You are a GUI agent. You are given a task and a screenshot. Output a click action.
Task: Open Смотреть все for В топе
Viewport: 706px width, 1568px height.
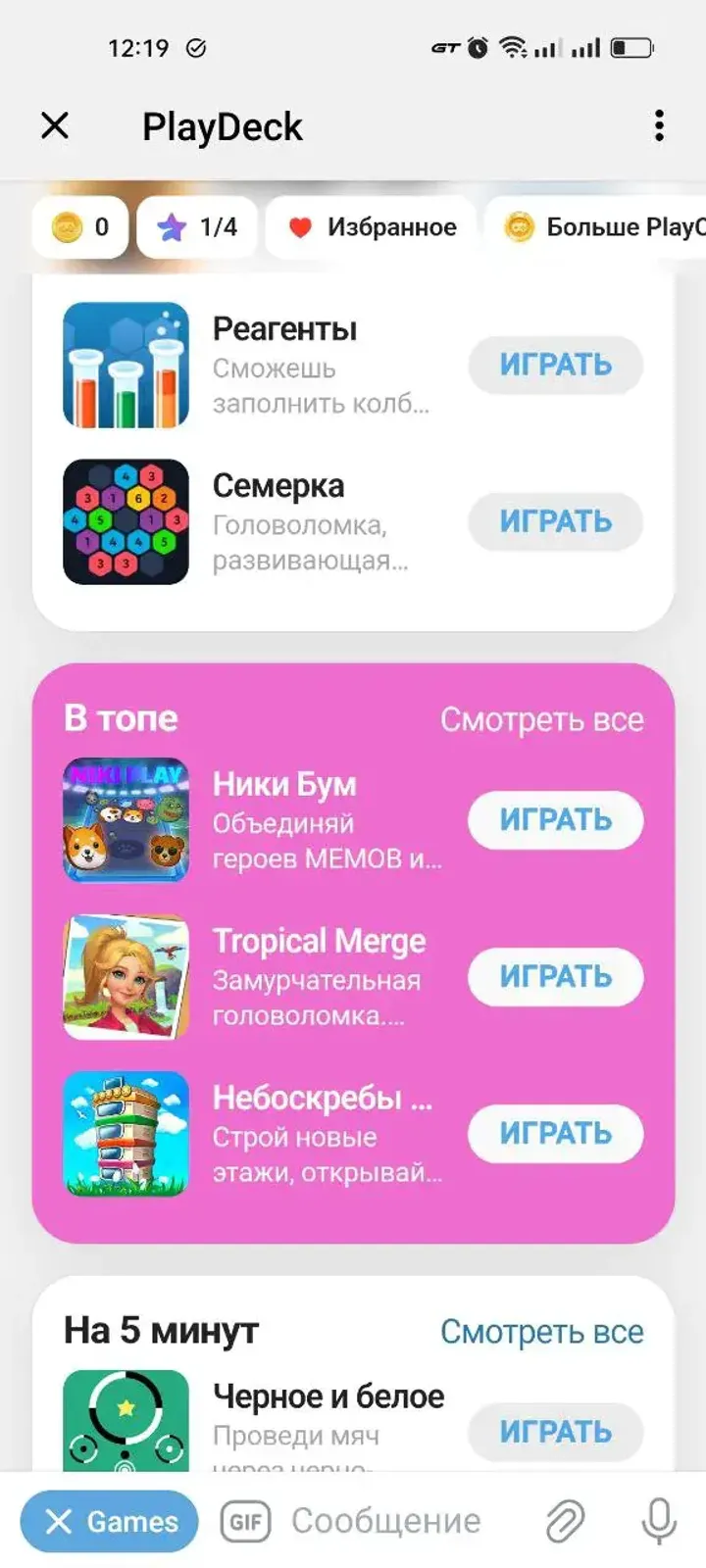(544, 719)
